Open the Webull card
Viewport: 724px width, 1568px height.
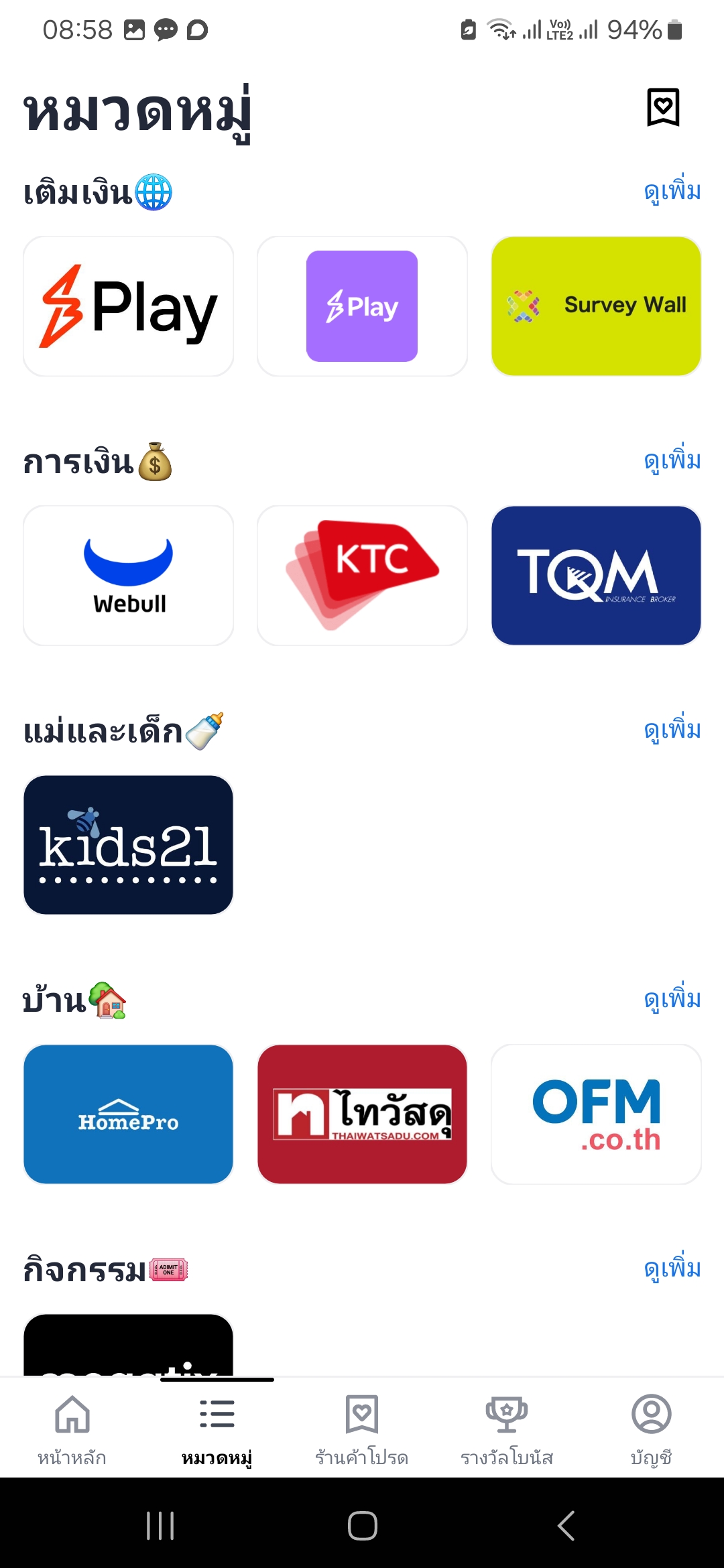(x=128, y=576)
